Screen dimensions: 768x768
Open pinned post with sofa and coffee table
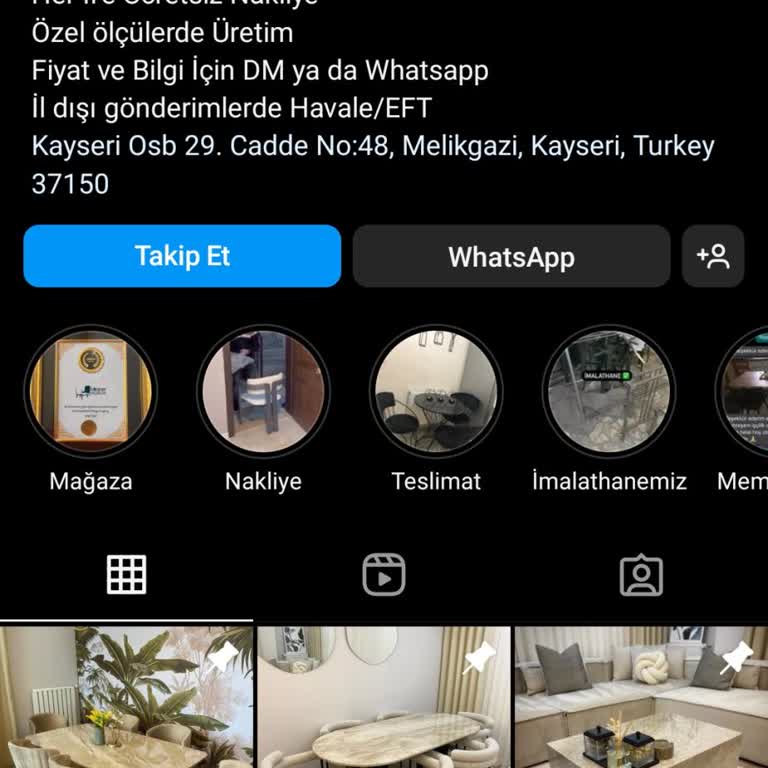pos(641,698)
